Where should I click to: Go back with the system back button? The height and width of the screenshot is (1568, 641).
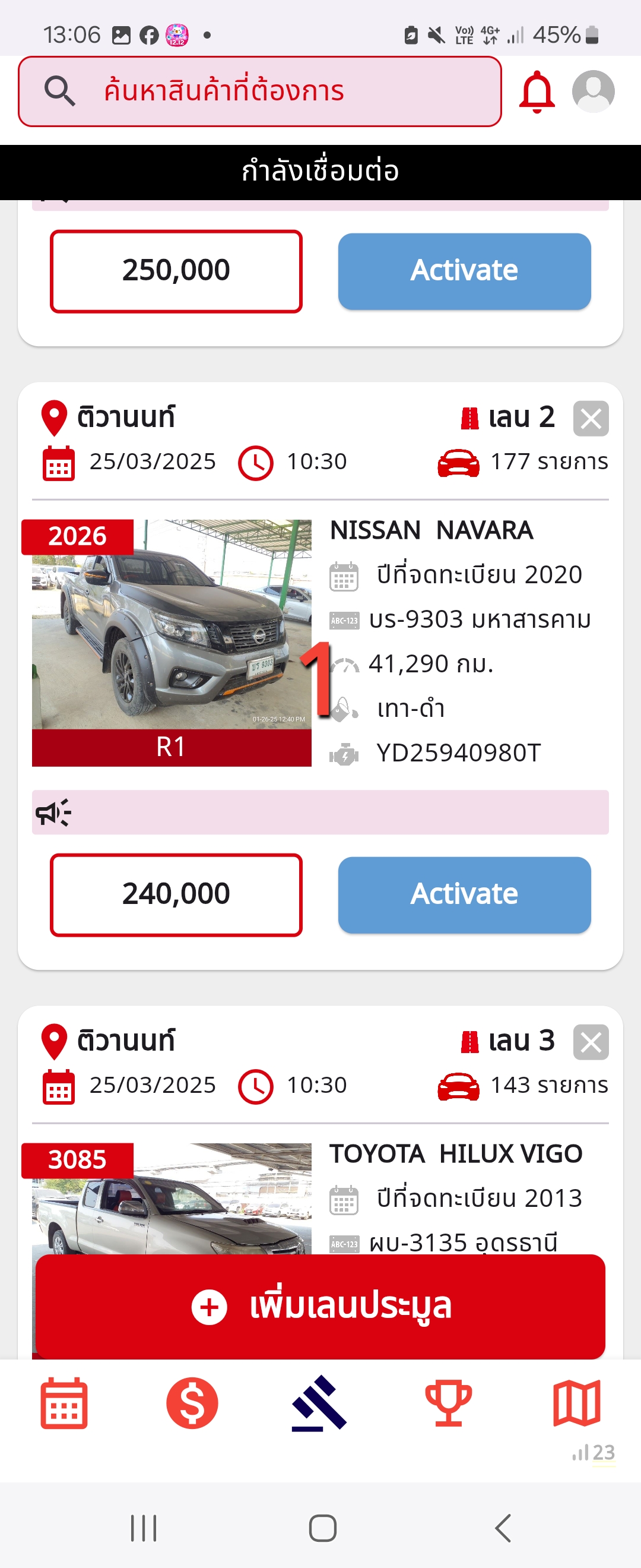503,1528
